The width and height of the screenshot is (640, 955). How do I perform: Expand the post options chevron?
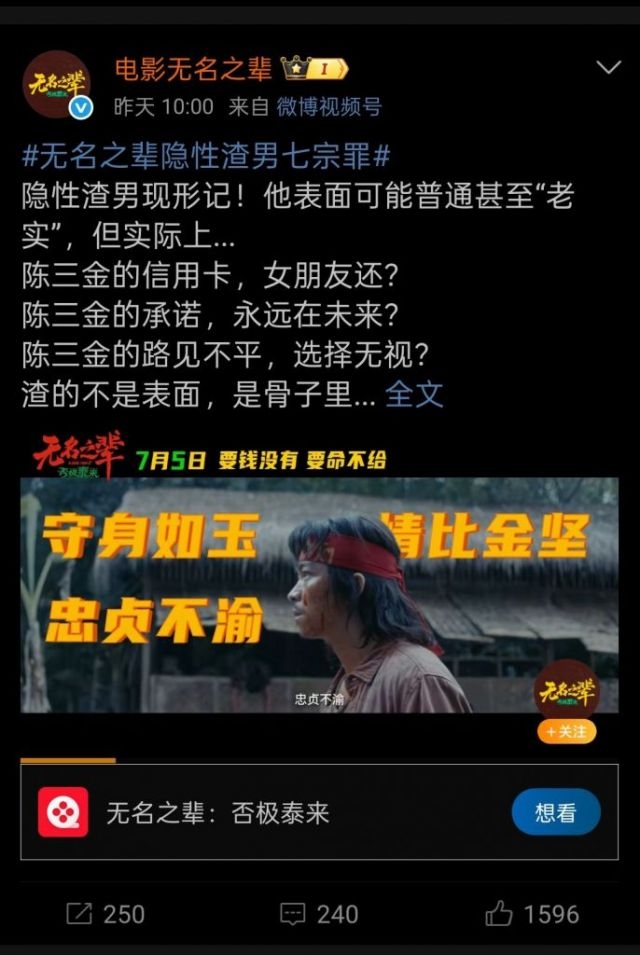(x=608, y=68)
